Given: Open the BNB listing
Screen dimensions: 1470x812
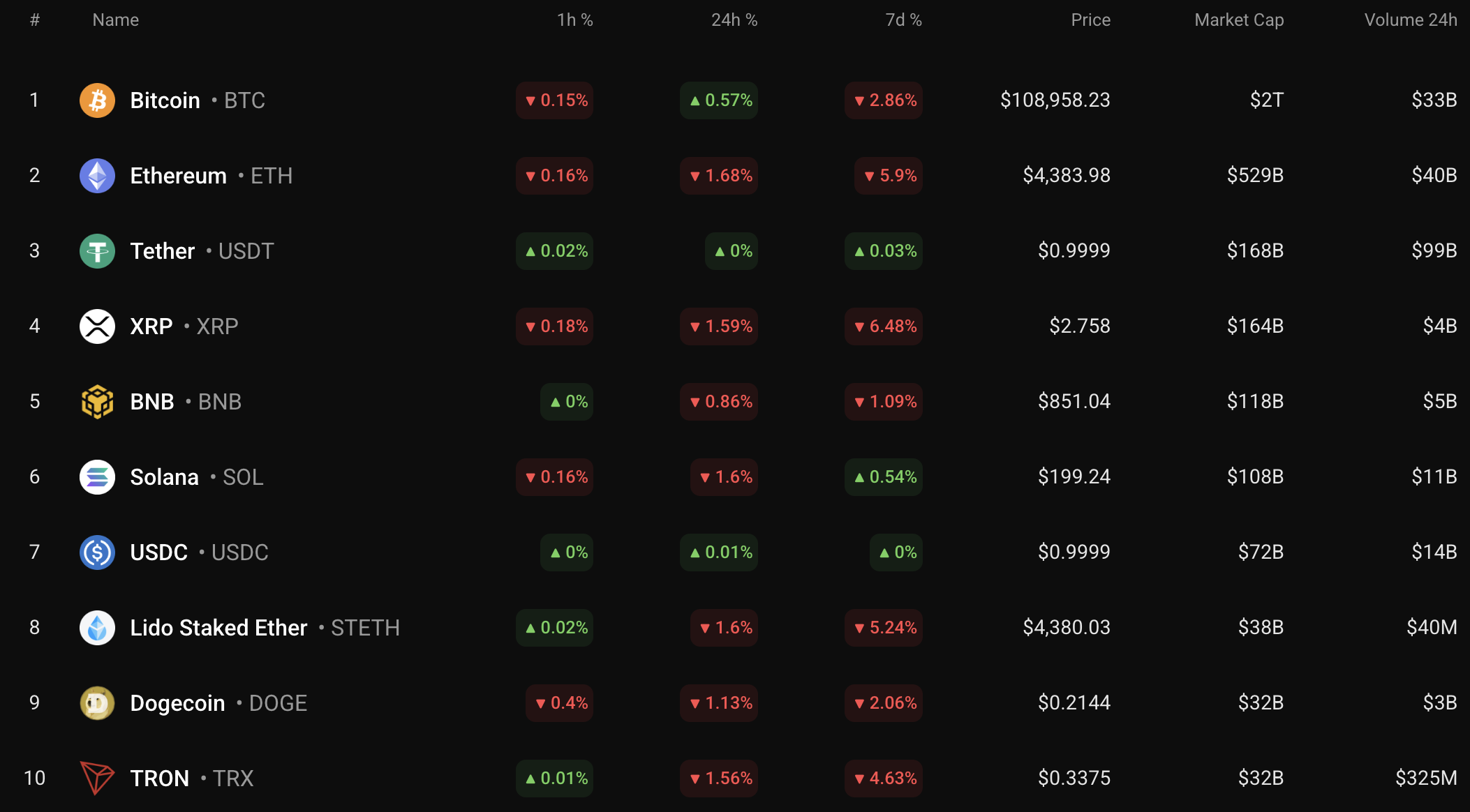Looking at the screenshot, I should tap(152, 402).
